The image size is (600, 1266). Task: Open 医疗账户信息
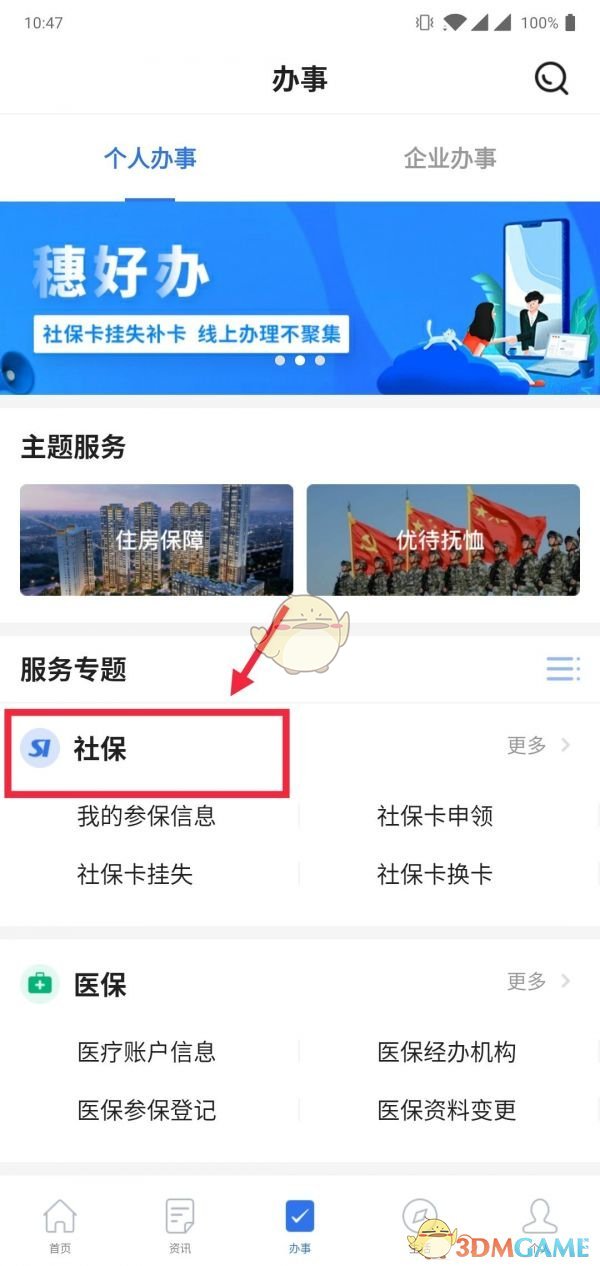(x=147, y=1052)
